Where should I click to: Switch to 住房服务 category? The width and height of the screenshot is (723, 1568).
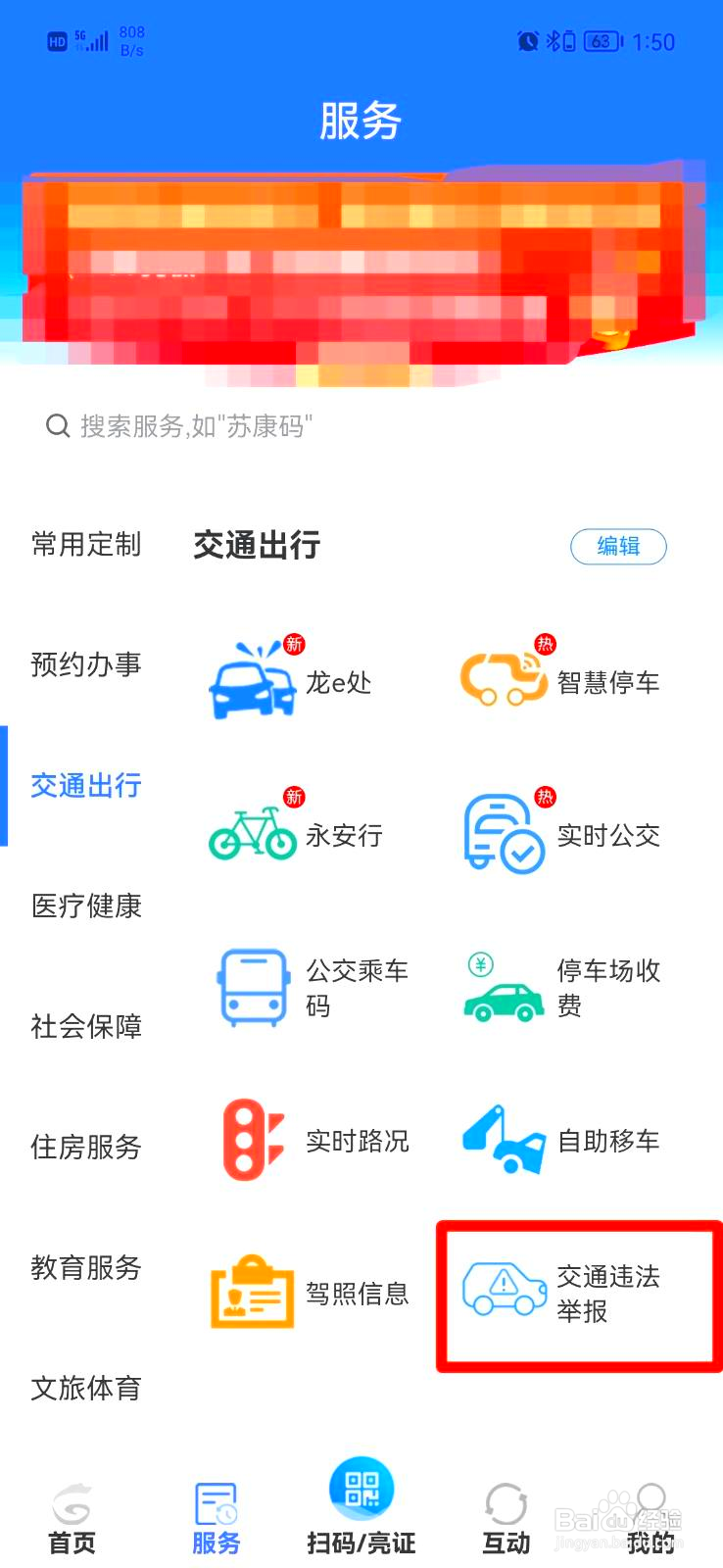86,1147
